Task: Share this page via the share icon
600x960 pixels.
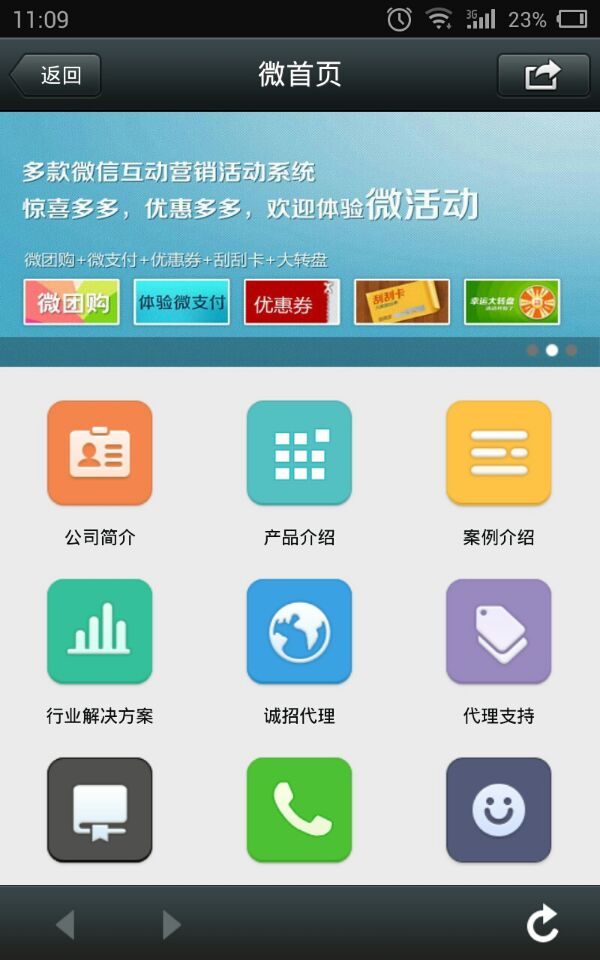Action: [543, 75]
